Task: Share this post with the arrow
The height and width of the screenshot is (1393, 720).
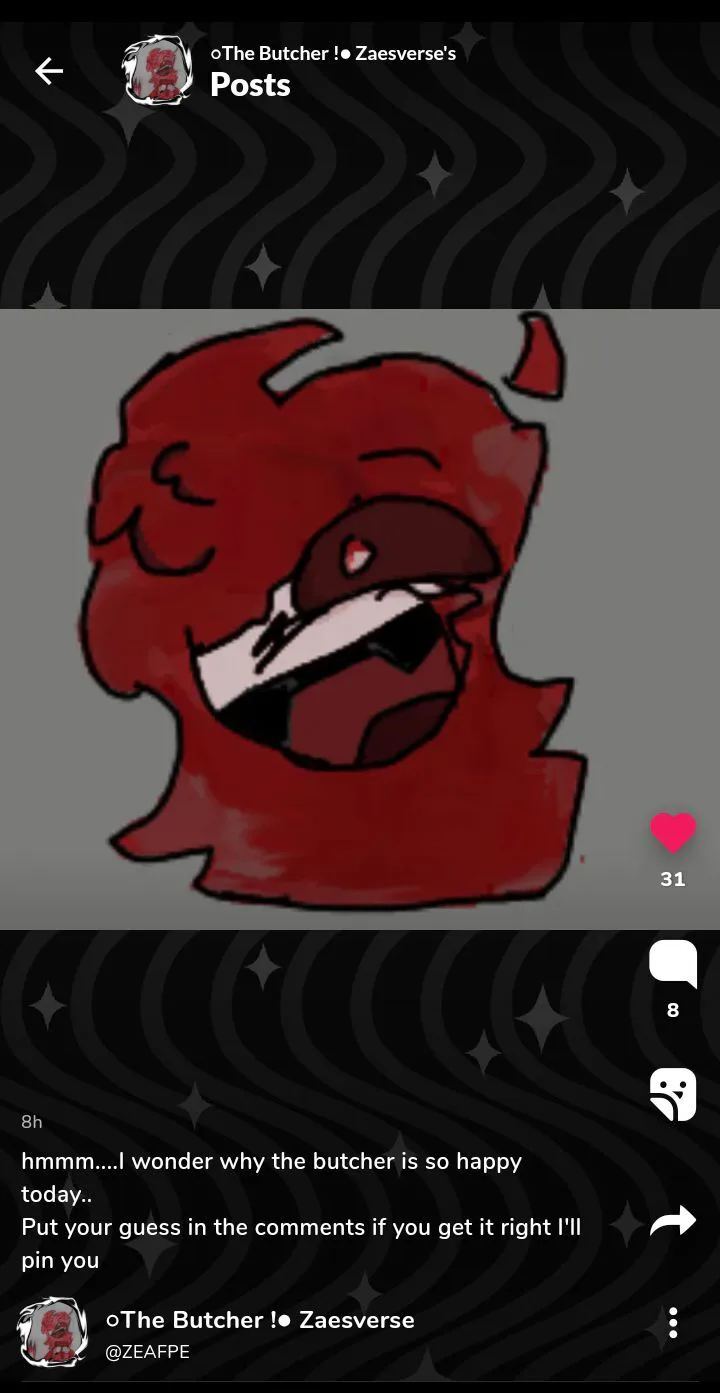Action: tap(673, 1220)
